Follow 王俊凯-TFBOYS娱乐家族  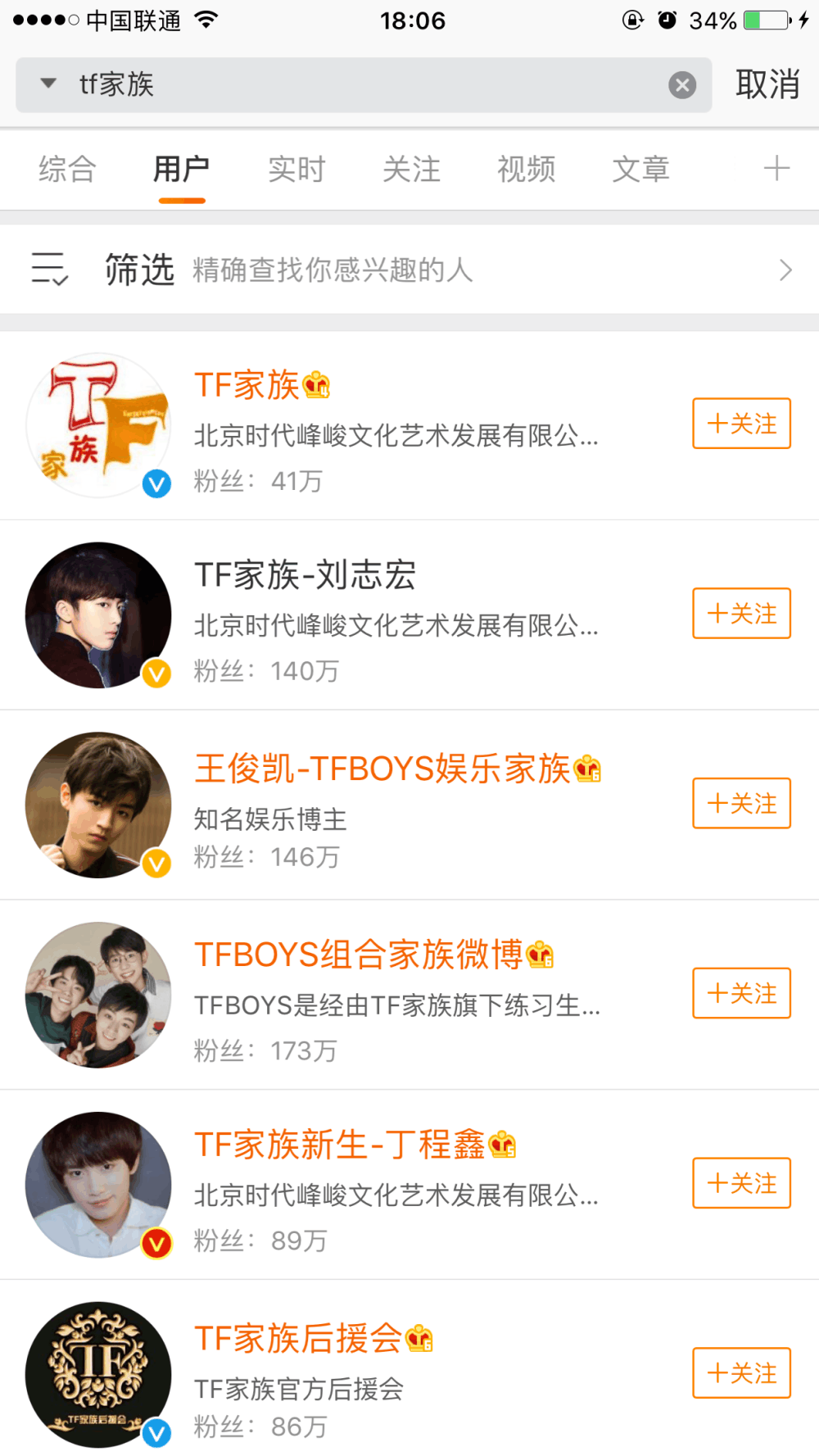coord(741,803)
